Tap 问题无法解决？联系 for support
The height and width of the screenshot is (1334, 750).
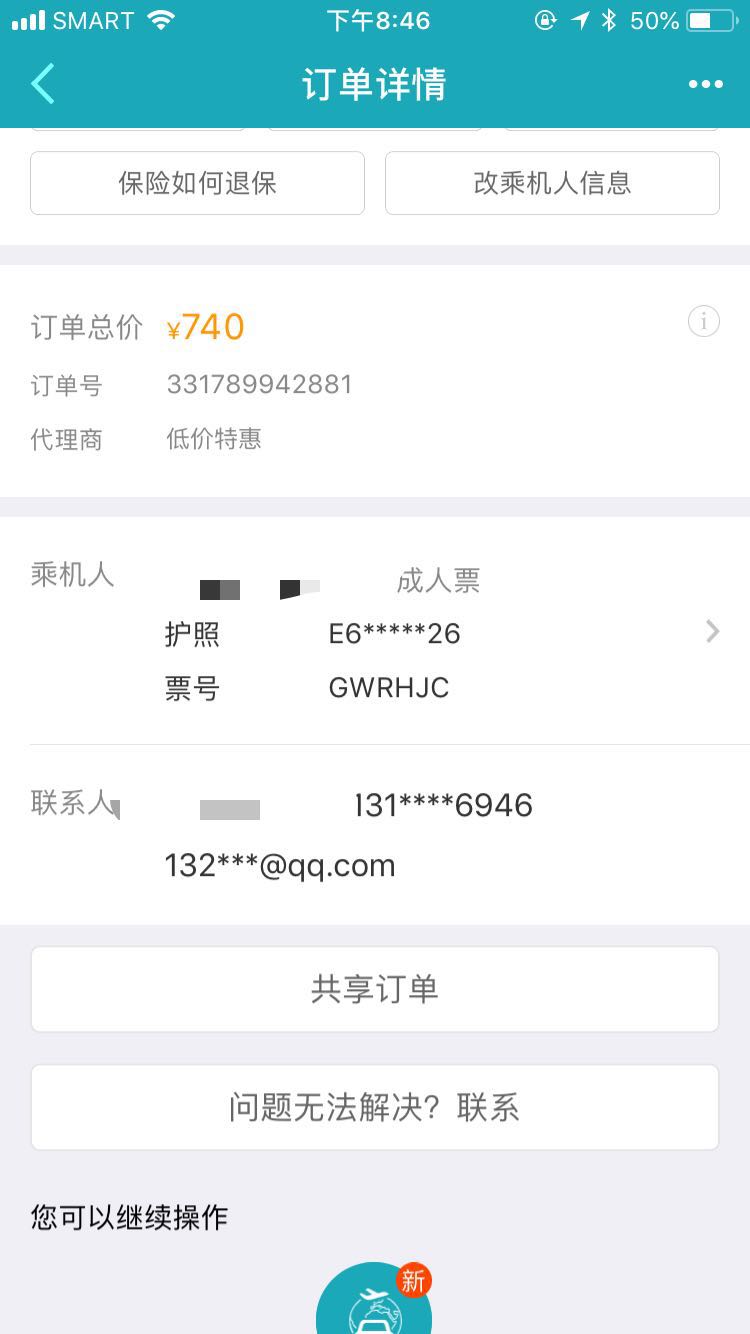[375, 1107]
